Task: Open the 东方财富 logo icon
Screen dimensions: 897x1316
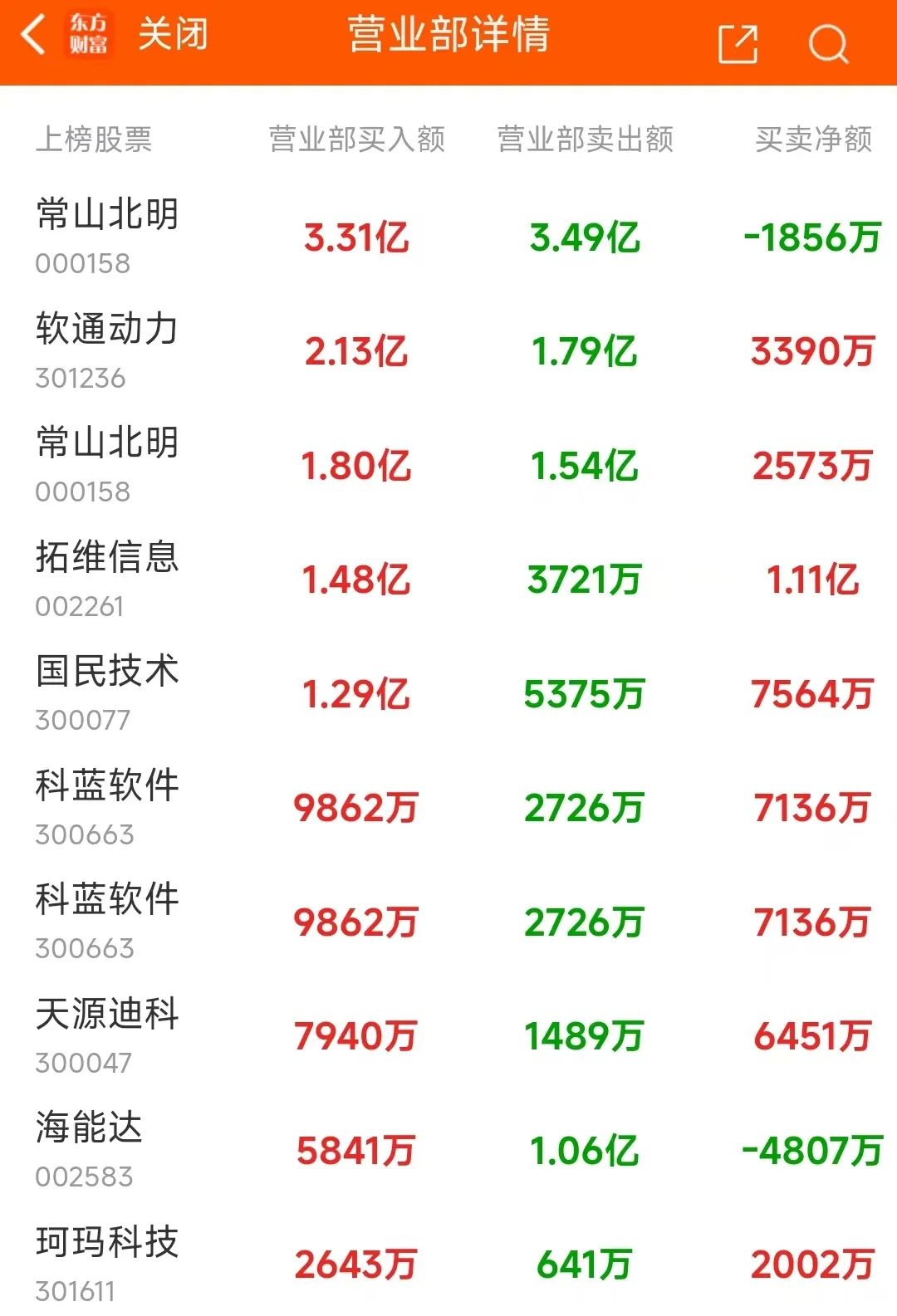Action: (86, 36)
